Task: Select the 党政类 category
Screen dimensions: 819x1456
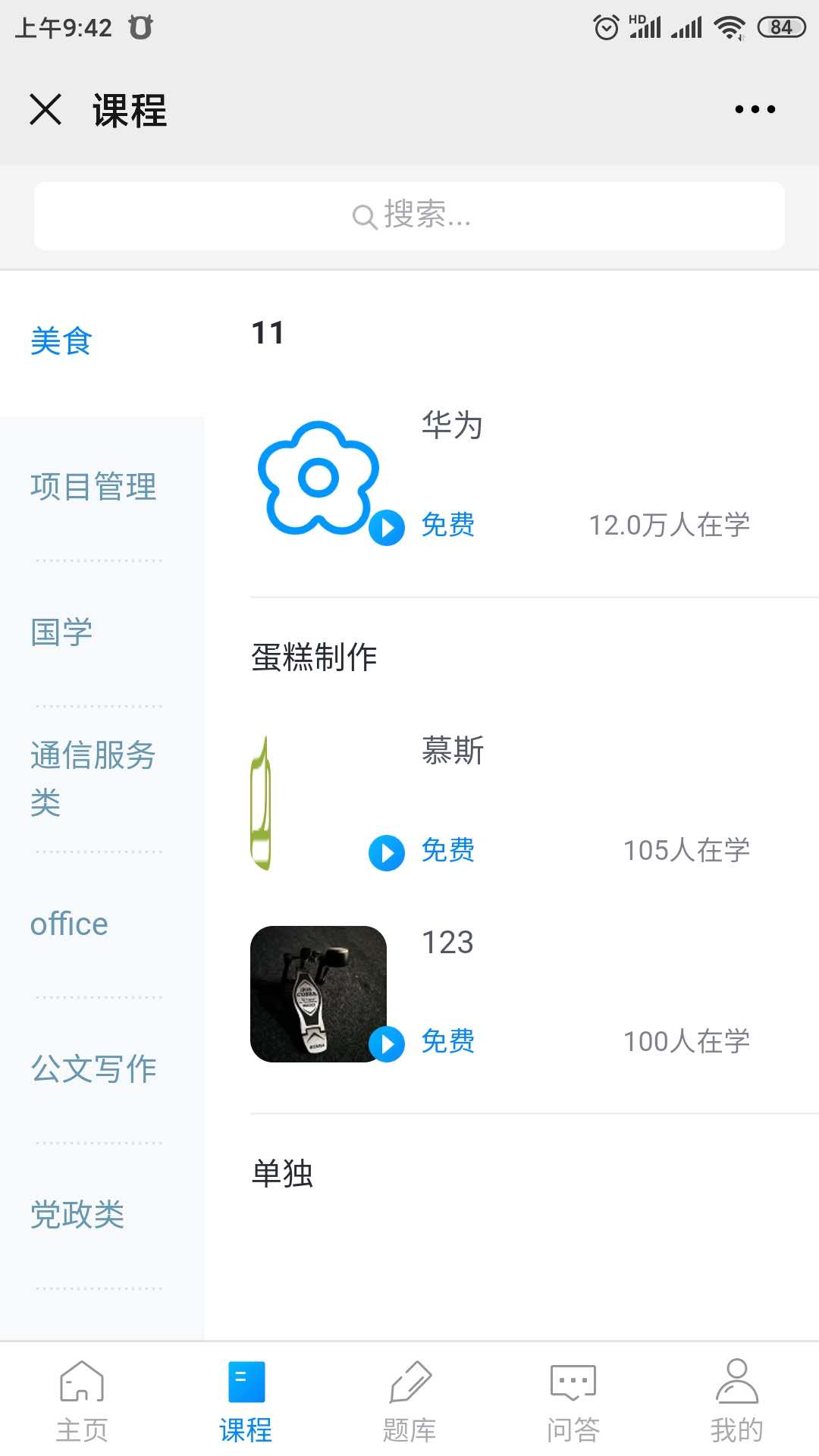Action: click(x=77, y=1215)
